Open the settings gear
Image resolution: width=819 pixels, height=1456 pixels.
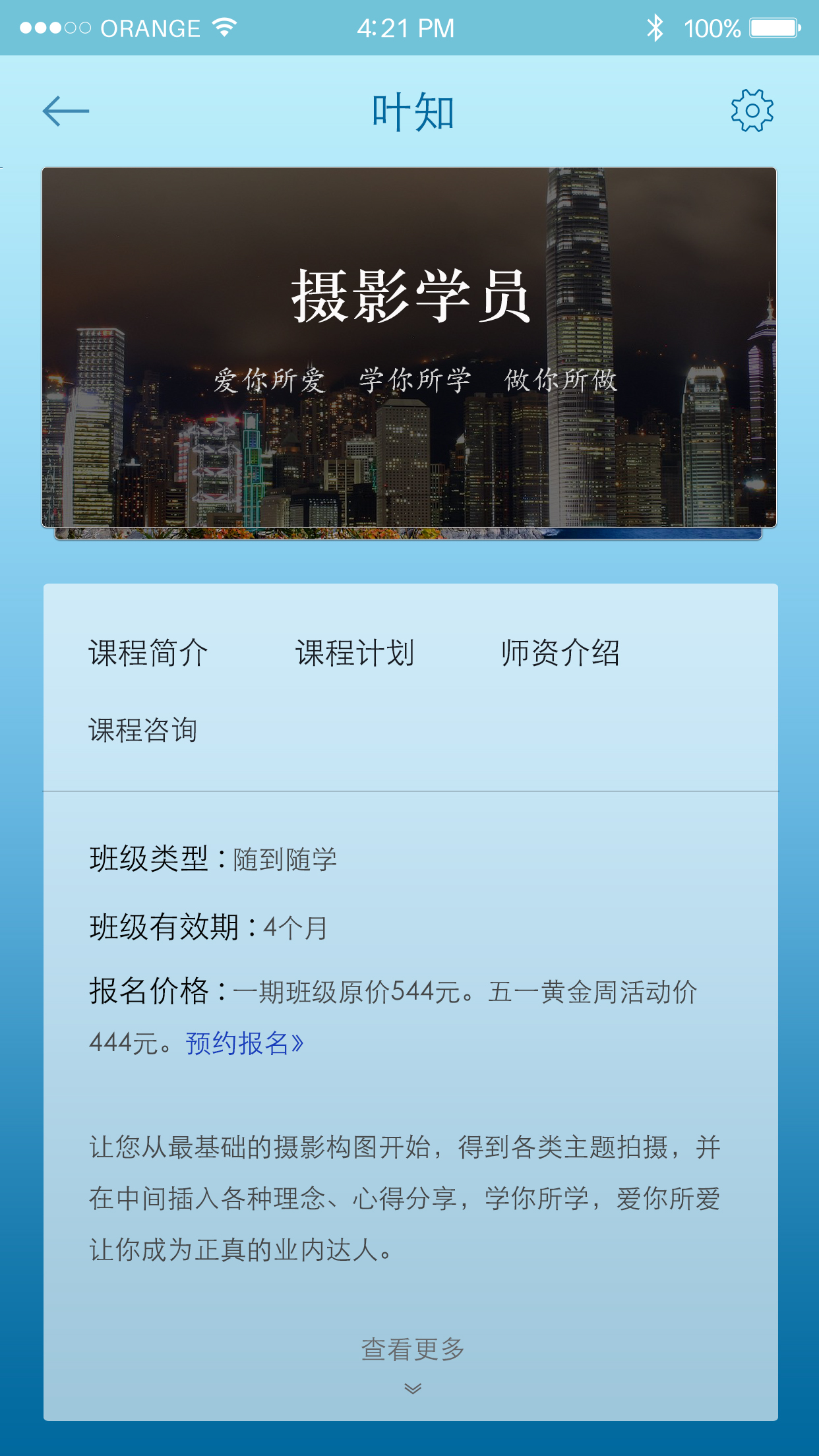coord(752,111)
